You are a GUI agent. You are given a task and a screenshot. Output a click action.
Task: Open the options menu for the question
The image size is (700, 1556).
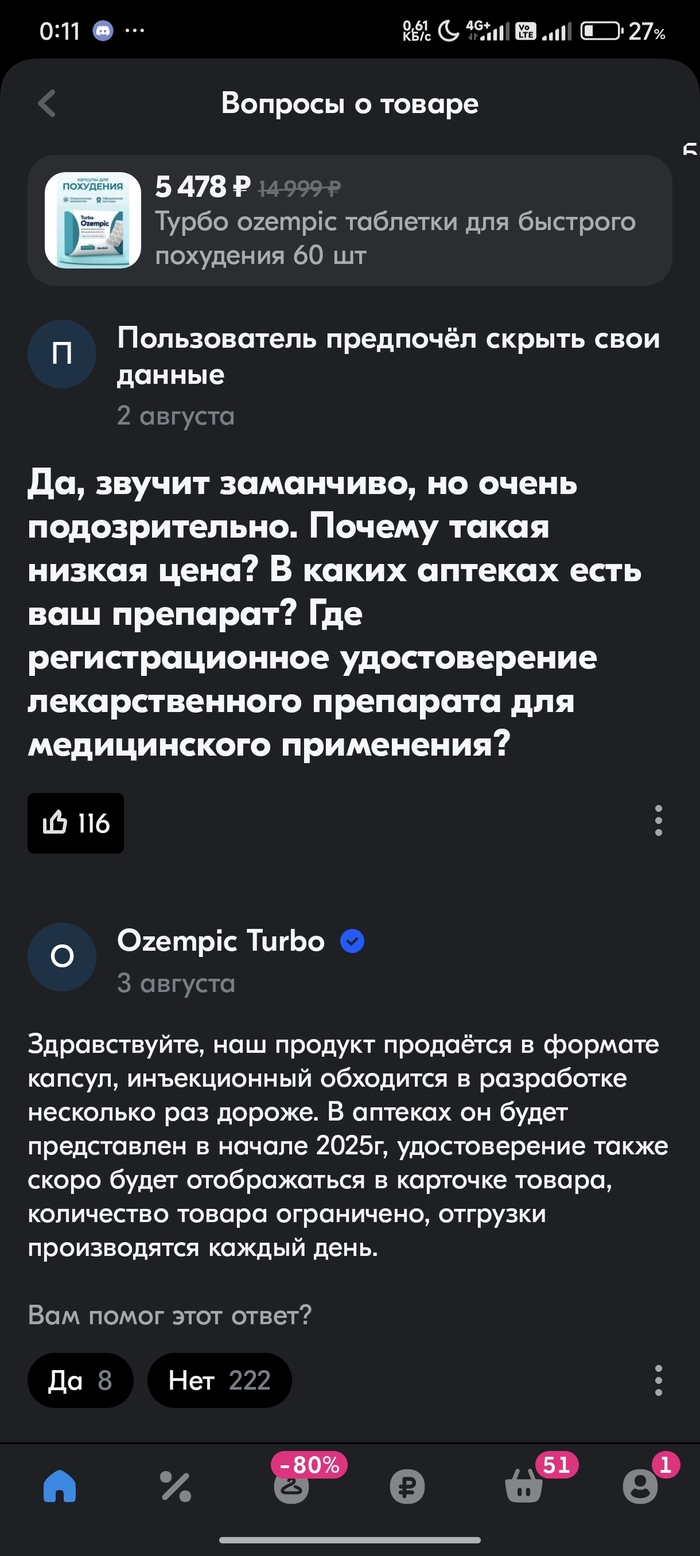click(x=658, y=821)
